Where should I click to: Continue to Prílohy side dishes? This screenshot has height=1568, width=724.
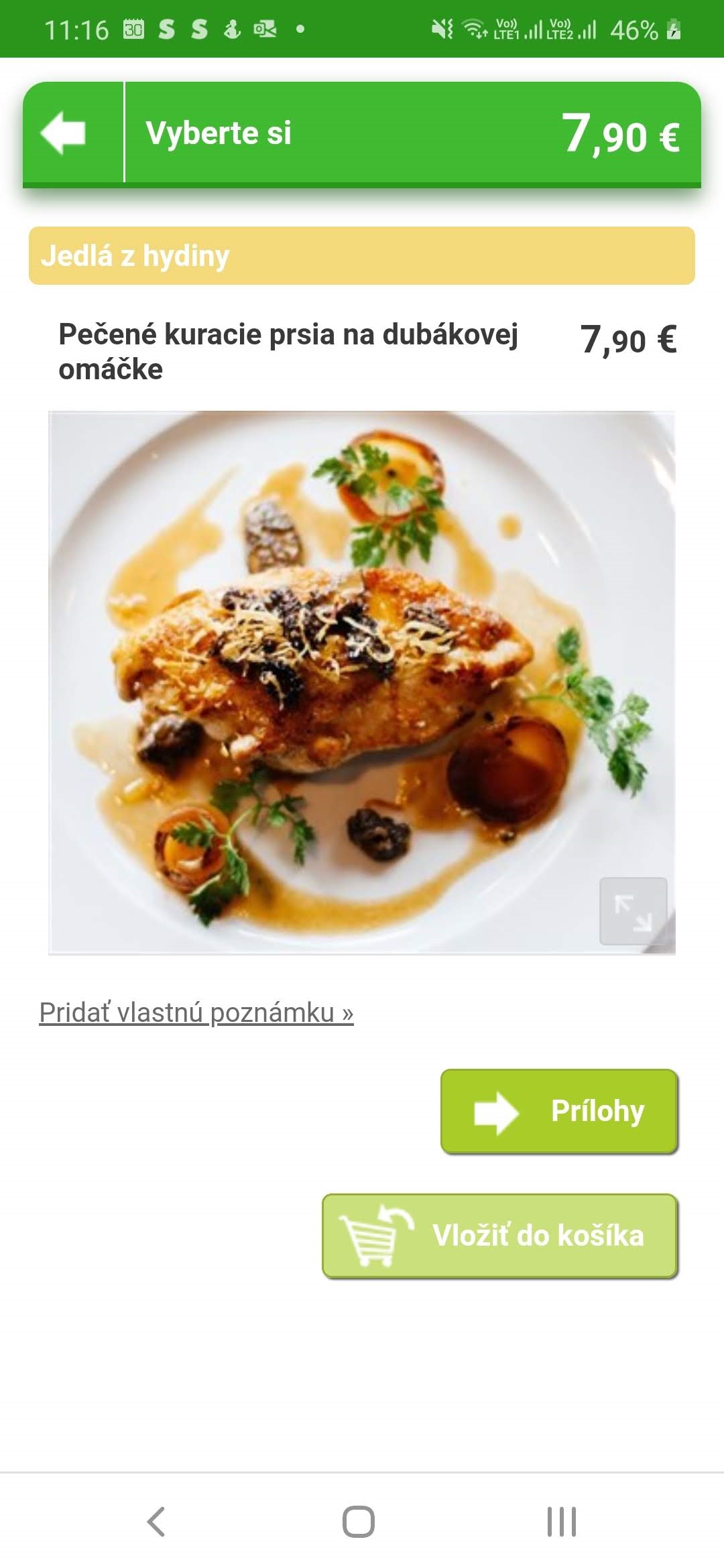(x=559, y=1112)
